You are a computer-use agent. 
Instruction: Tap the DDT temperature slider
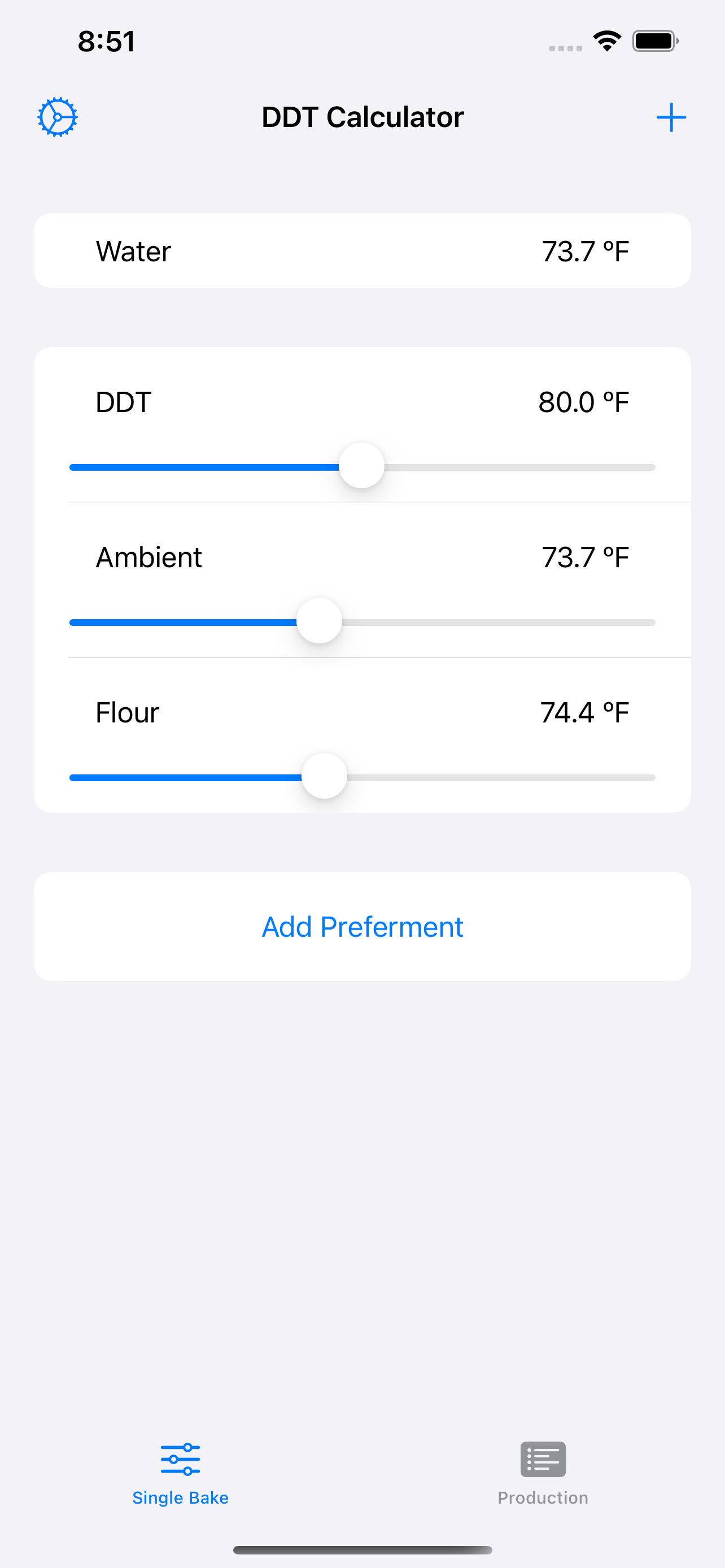coord(361,466)
